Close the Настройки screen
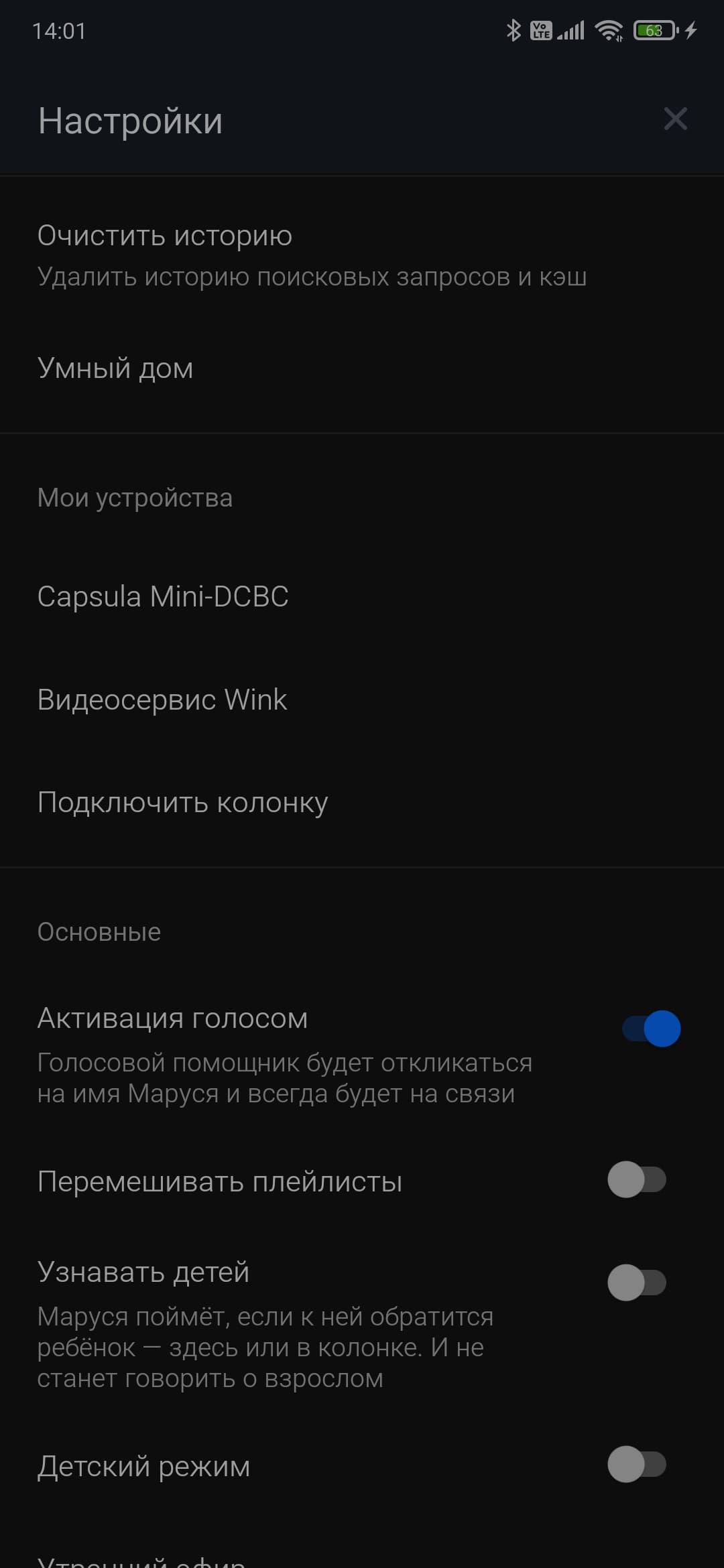724x1568 pixels. pyautogui.click(x=675, y=120)
